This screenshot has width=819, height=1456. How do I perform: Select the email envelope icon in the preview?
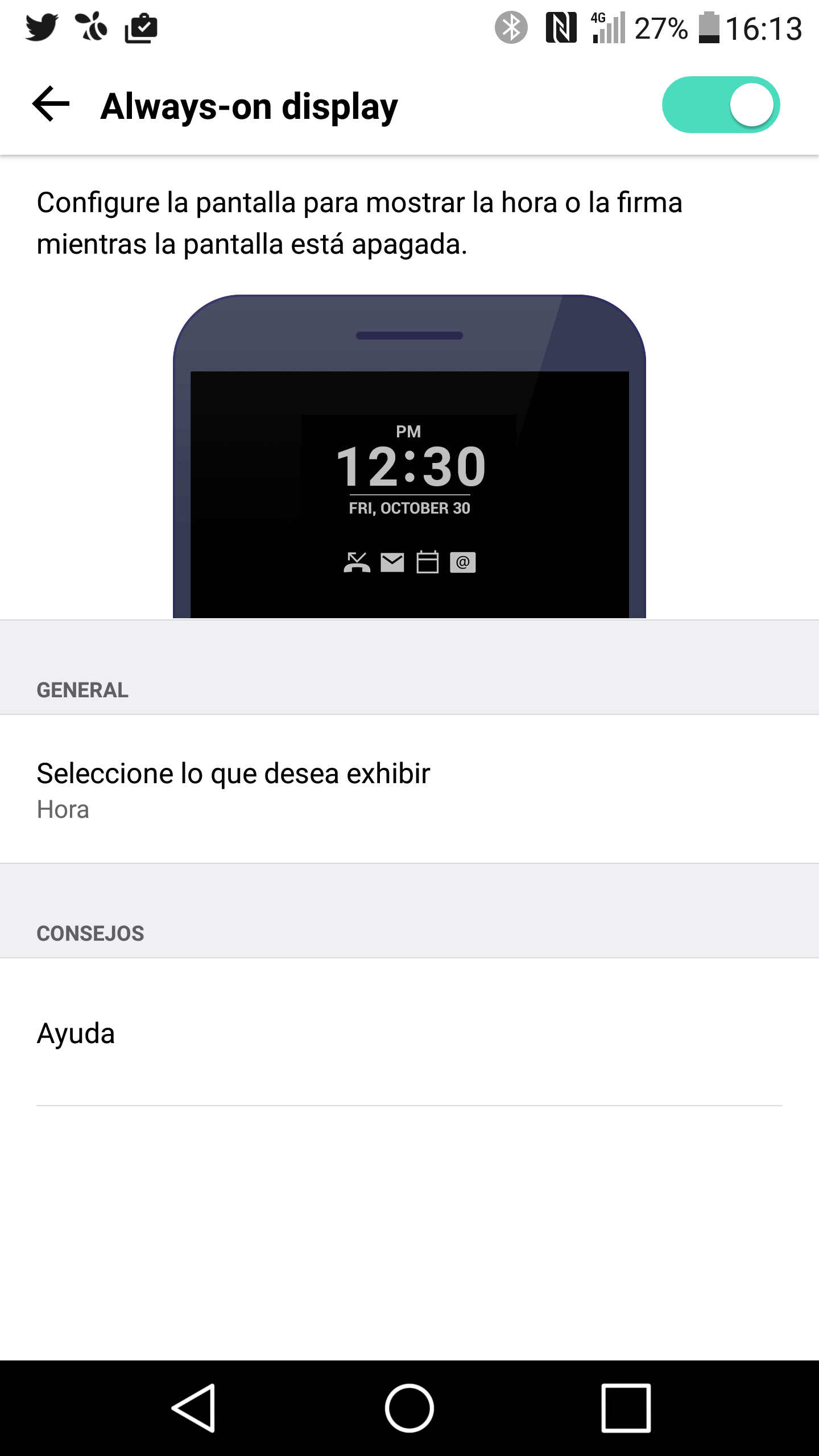click(392, 562)
